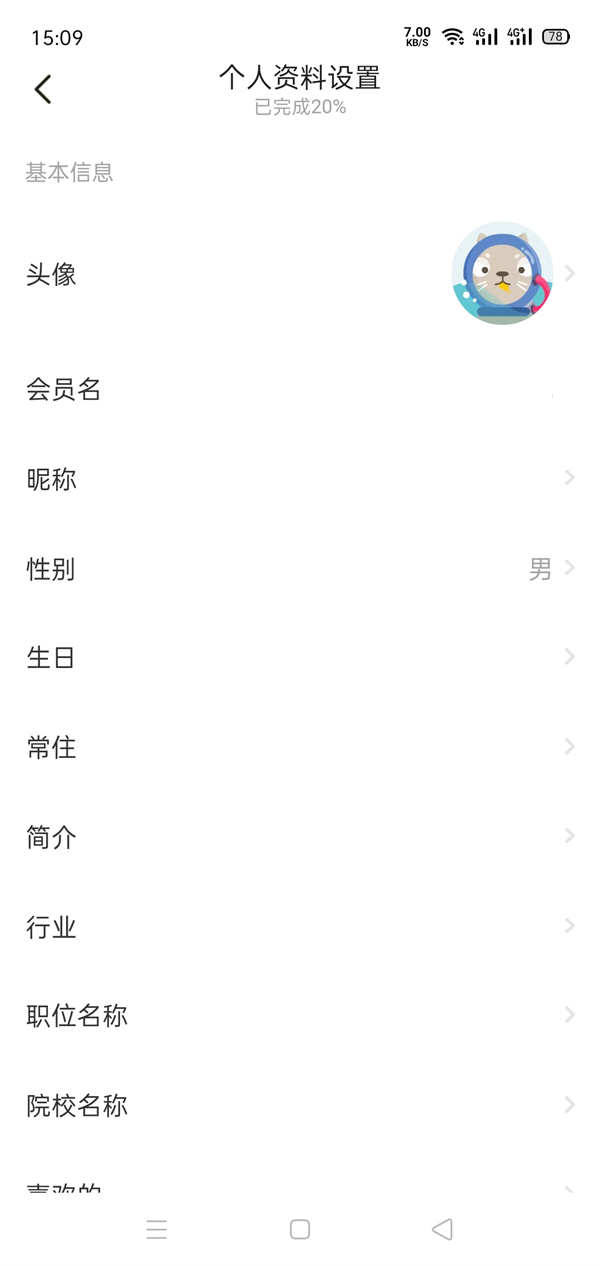
Task: Tap the system home button
Action: pyautogui.click(x=299, y=1229)
